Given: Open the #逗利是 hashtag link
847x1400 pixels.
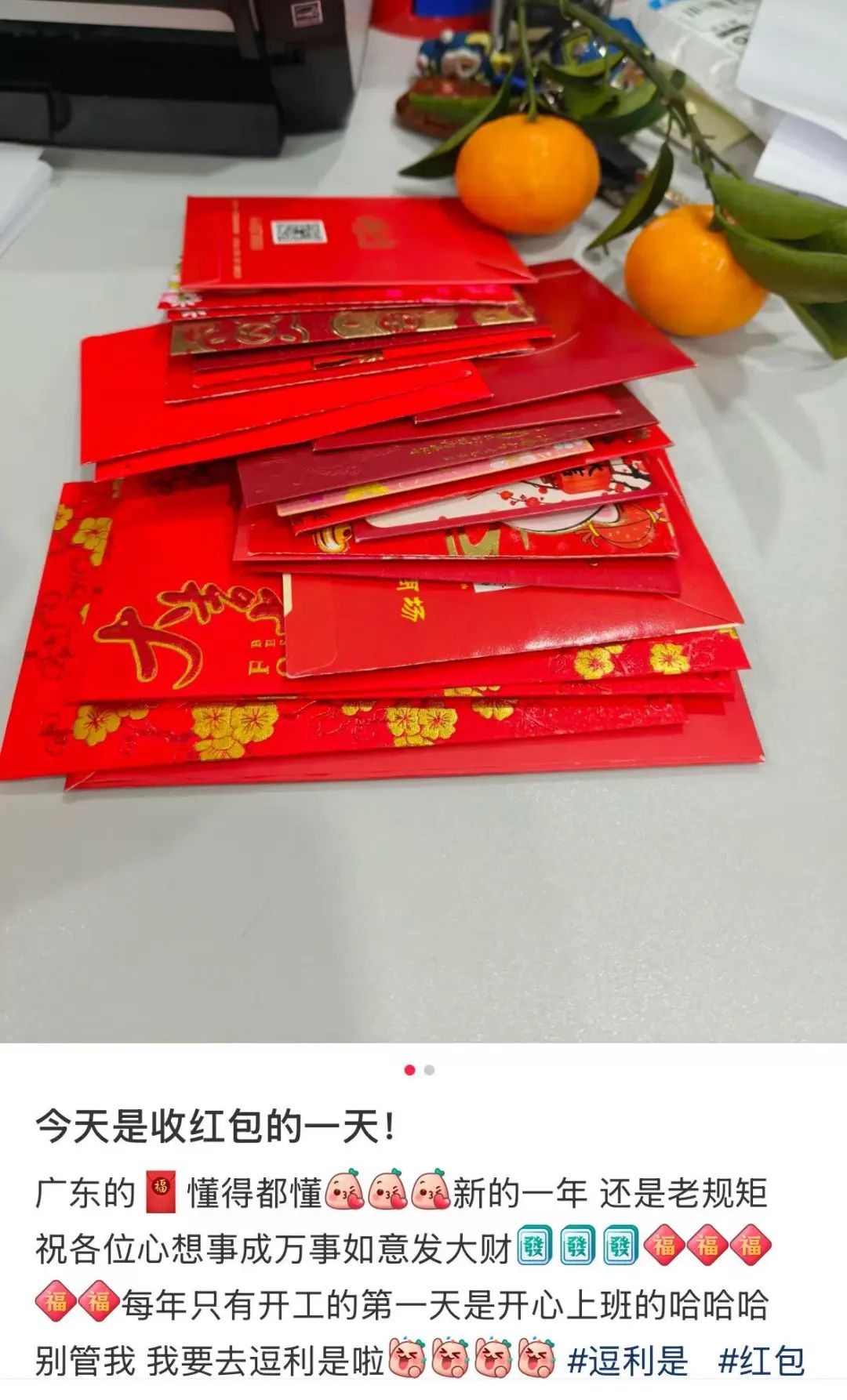Looking at the screenshot, I should click(627, 1361).
